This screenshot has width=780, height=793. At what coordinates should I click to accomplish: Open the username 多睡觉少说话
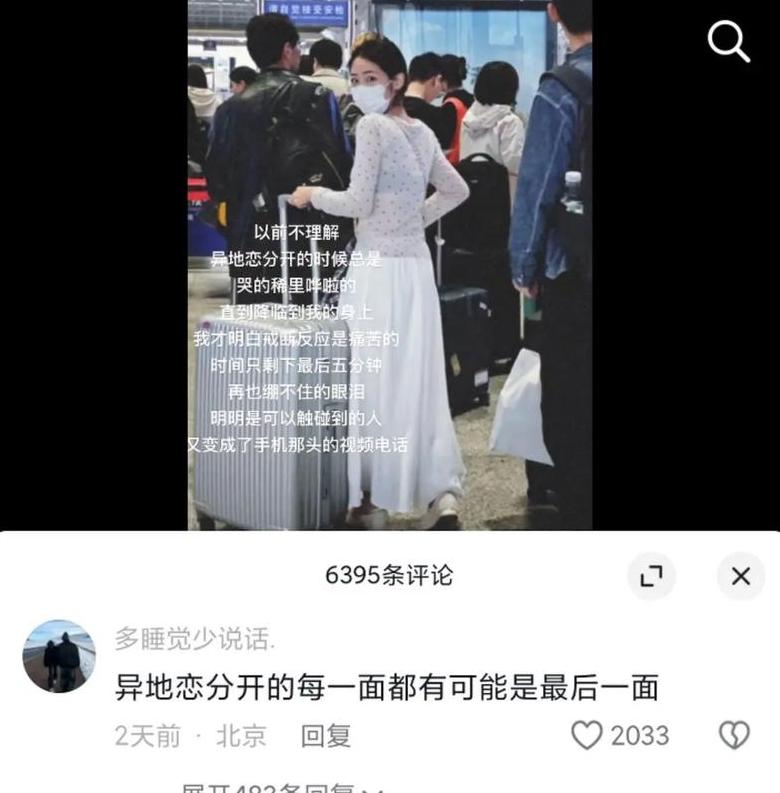coord(194,638)
